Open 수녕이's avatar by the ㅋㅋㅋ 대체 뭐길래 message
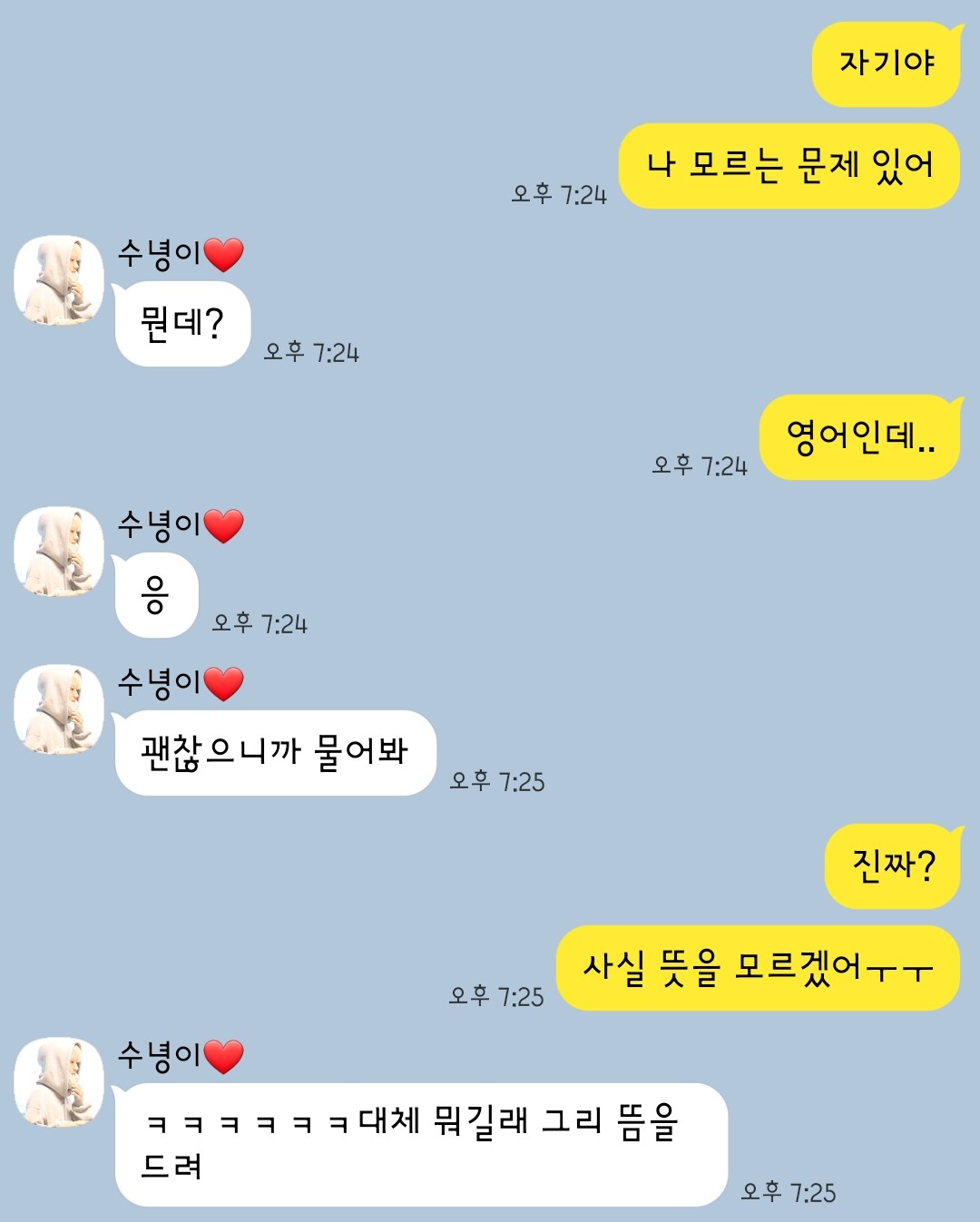 click(x=59, y=1082)
